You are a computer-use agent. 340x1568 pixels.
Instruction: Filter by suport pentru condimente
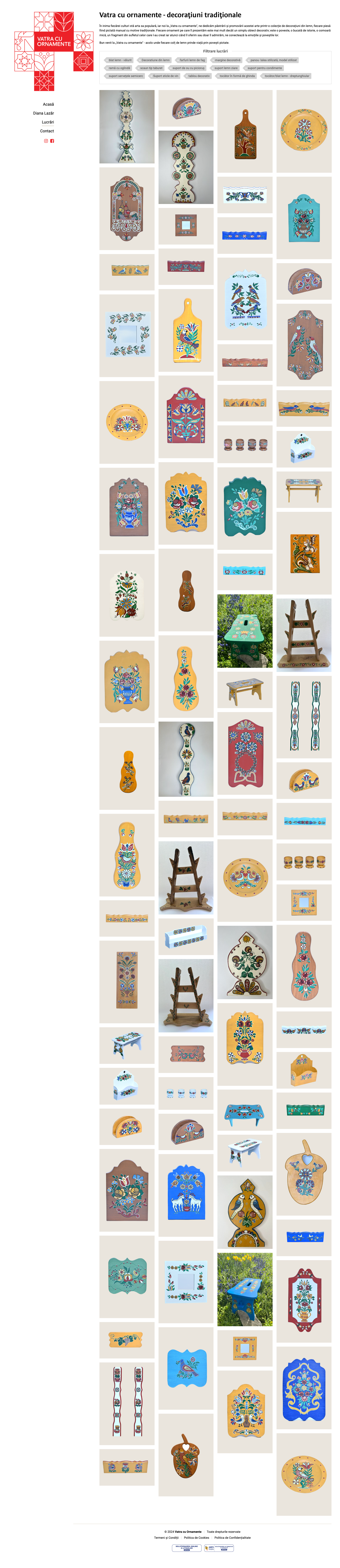coord(264,68)
